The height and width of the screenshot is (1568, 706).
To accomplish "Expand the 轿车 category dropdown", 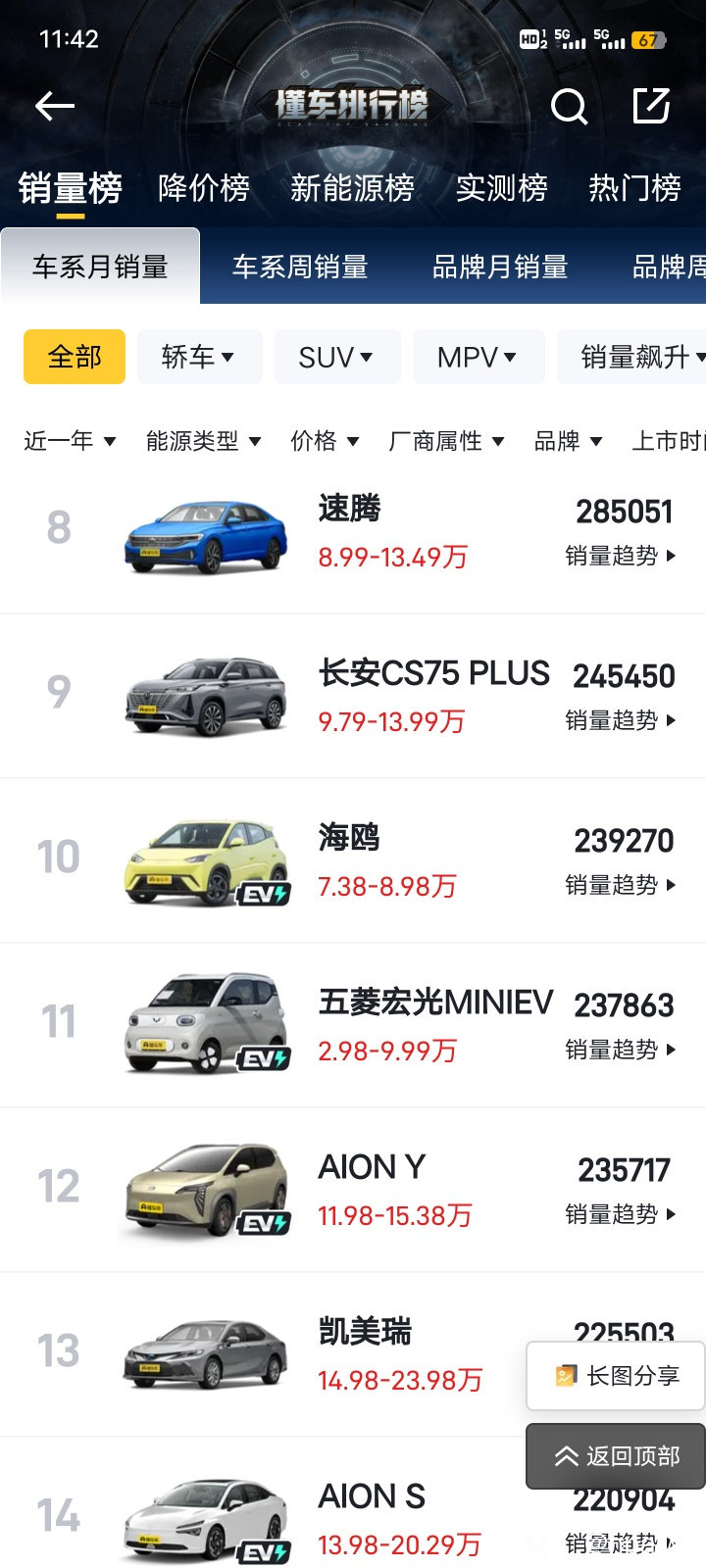I will point(199,357).
